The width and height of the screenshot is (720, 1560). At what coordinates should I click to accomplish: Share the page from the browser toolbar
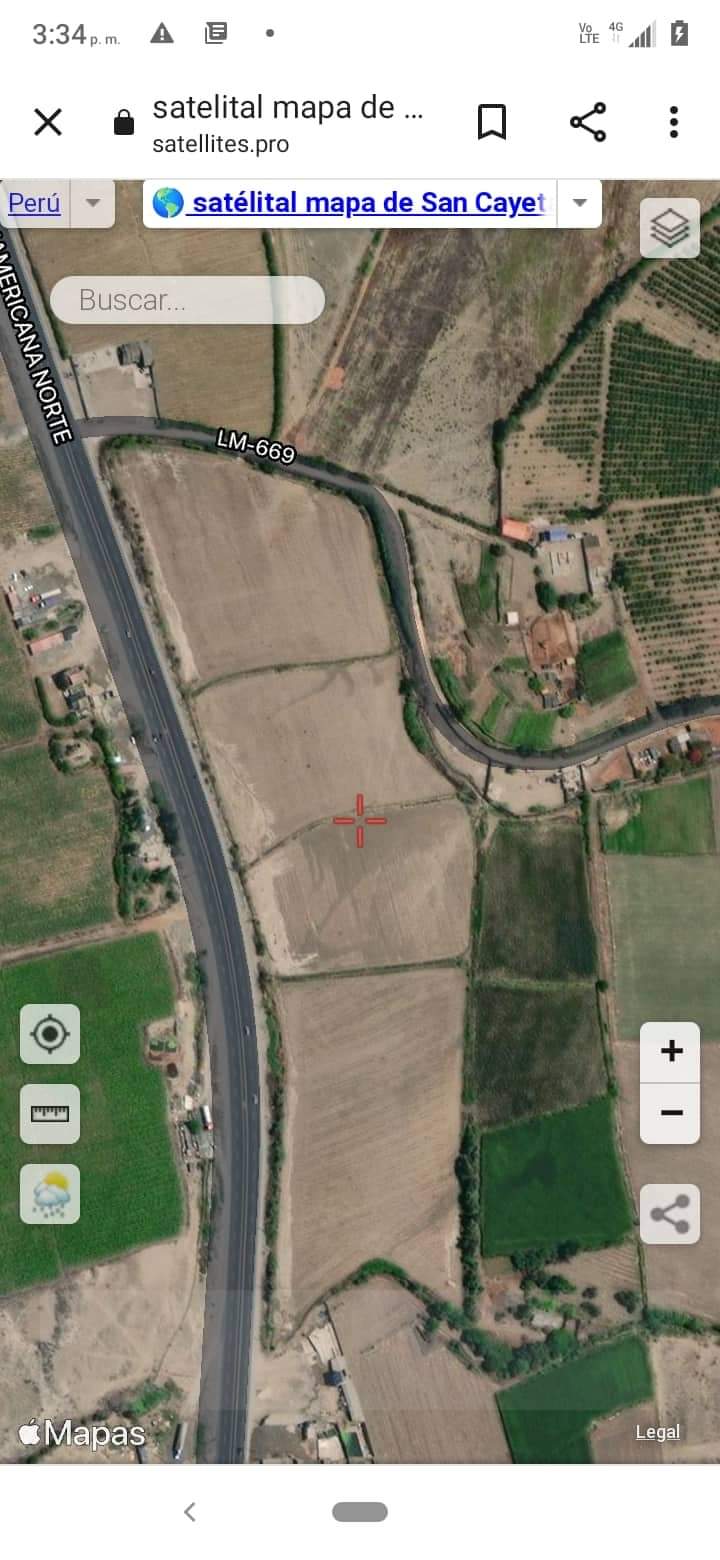[588, 123]
